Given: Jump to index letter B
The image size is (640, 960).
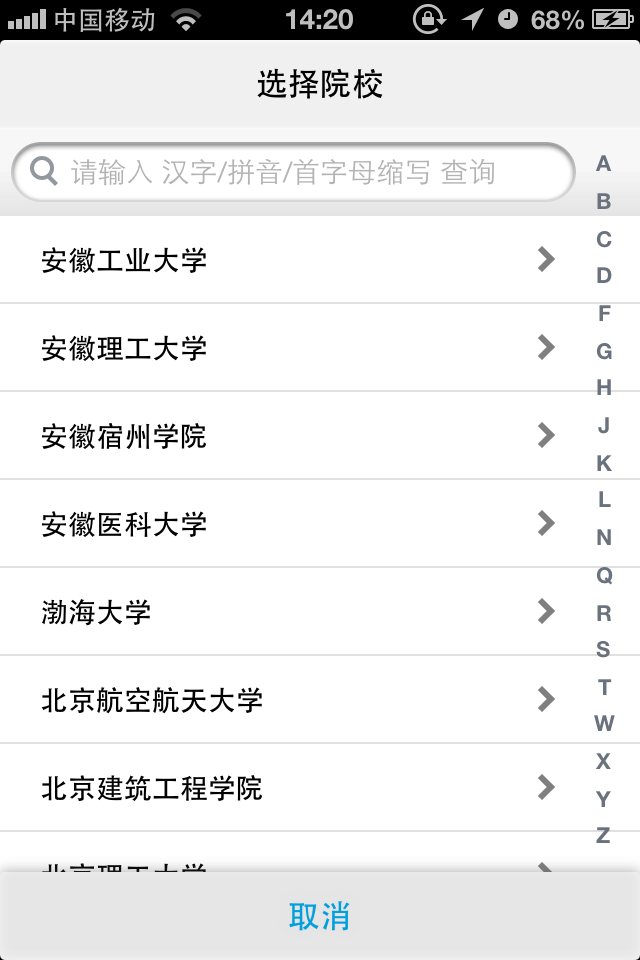Looking at the screenshot, I should click(604, 202).
